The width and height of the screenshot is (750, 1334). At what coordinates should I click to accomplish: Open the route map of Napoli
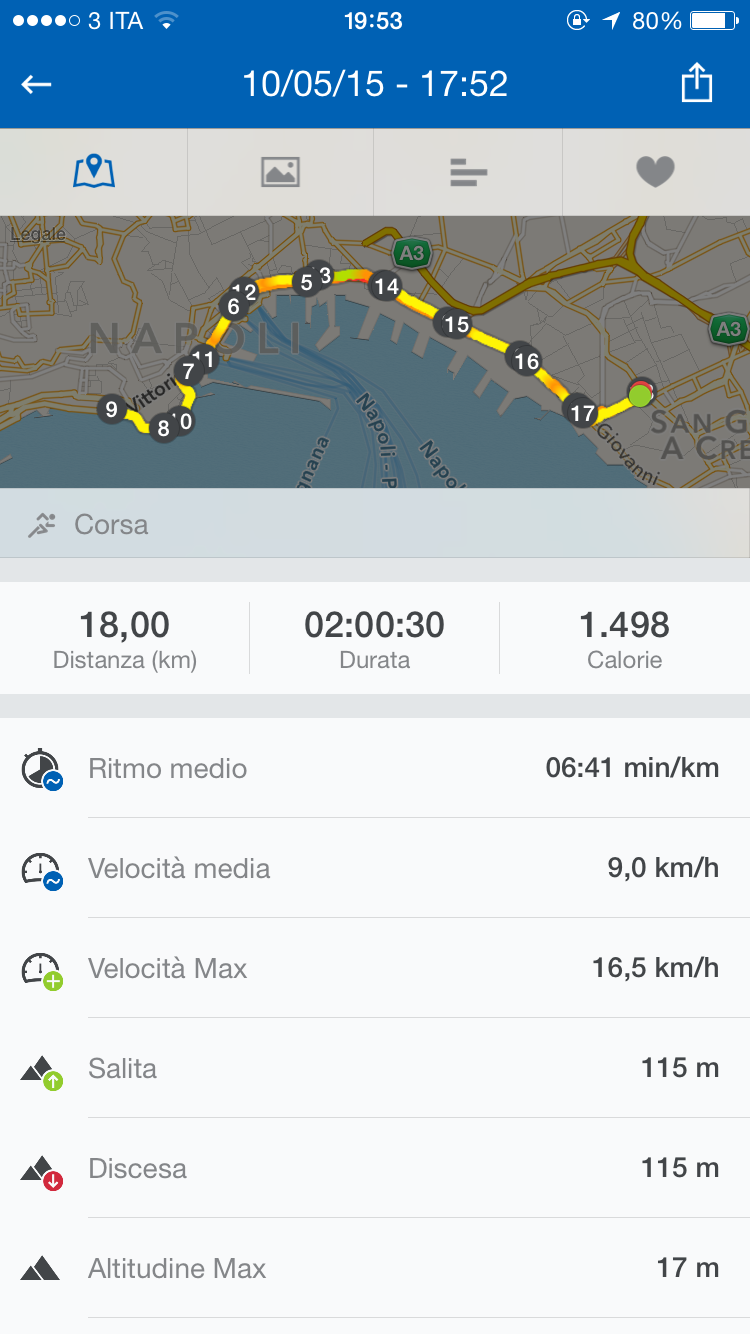click(x=375, y=352)
